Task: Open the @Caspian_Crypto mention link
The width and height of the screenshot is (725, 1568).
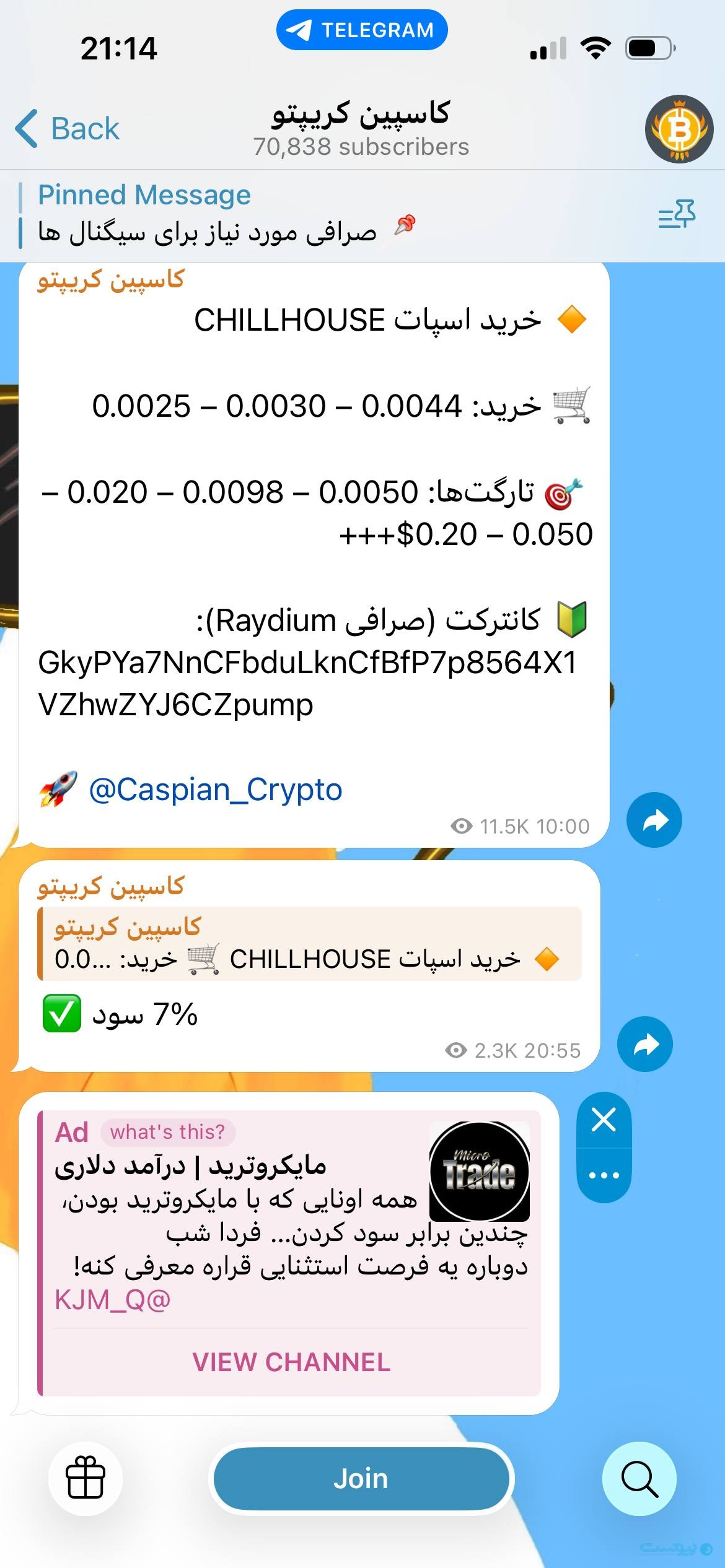Action: pyautogui.click(x=216, y=790)
